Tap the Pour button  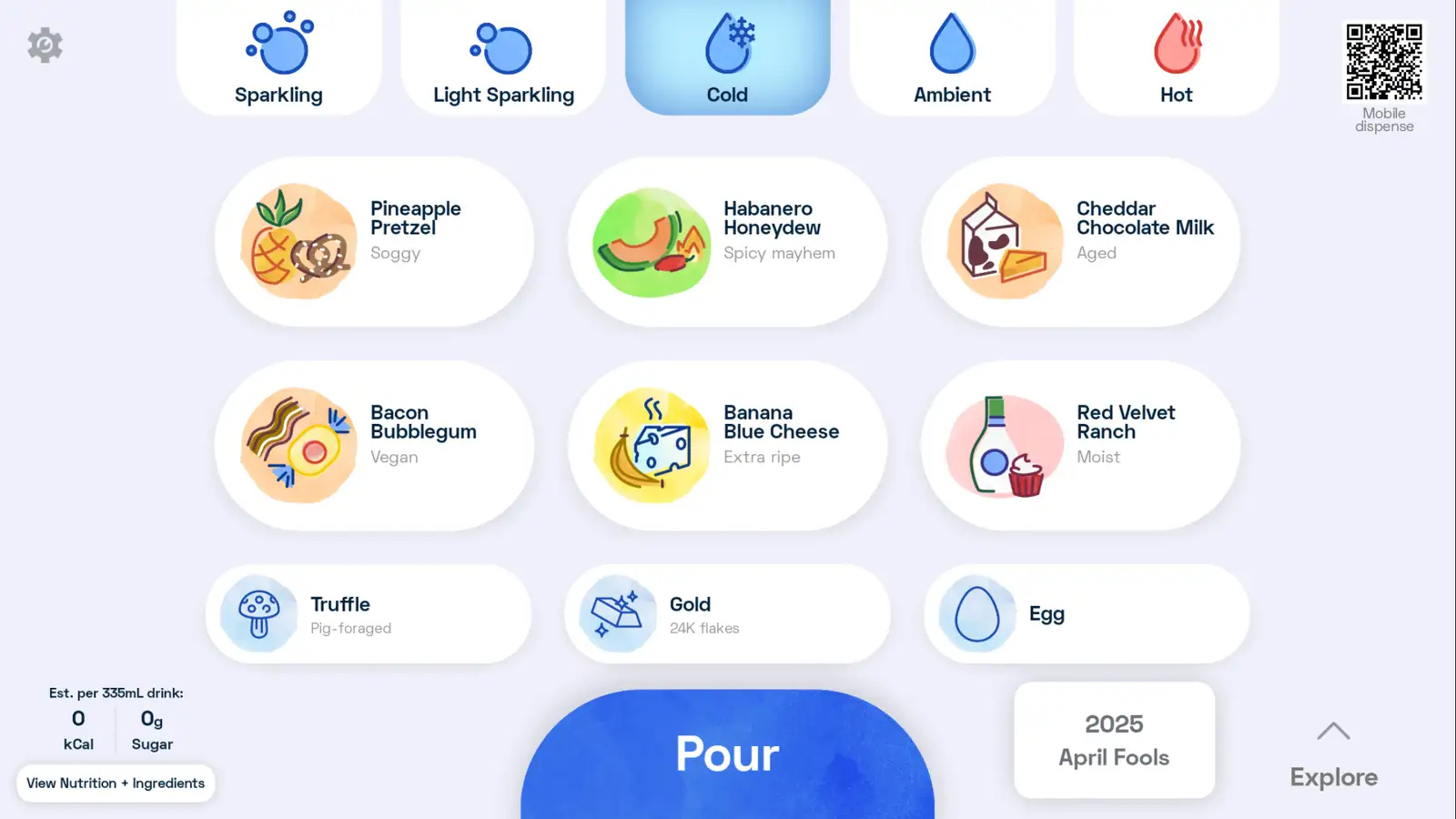pos(727,755)
